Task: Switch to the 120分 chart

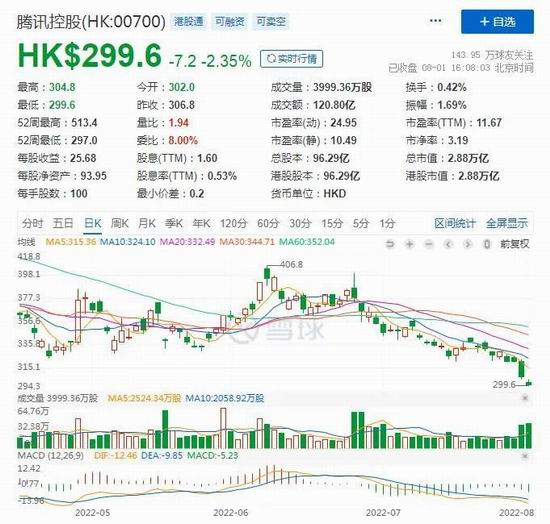Action: pyautogui.click(x=234, y=223)
